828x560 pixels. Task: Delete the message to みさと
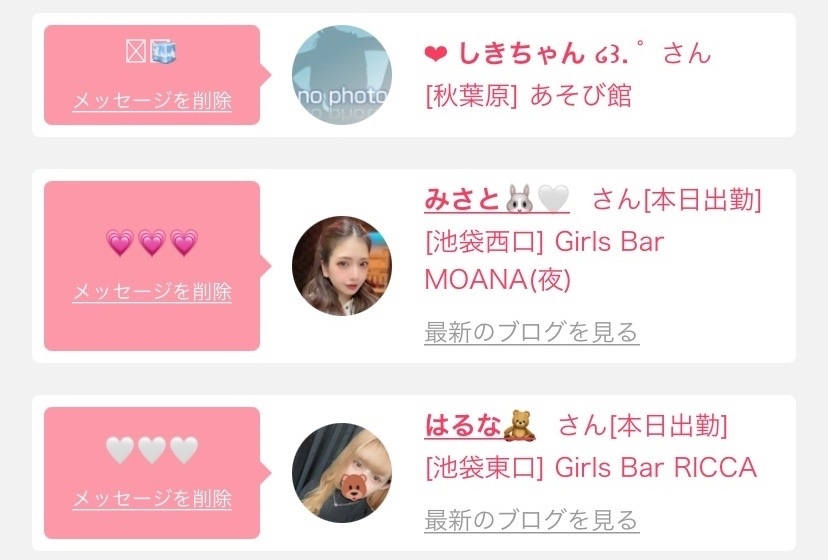(x=152, y=292)
